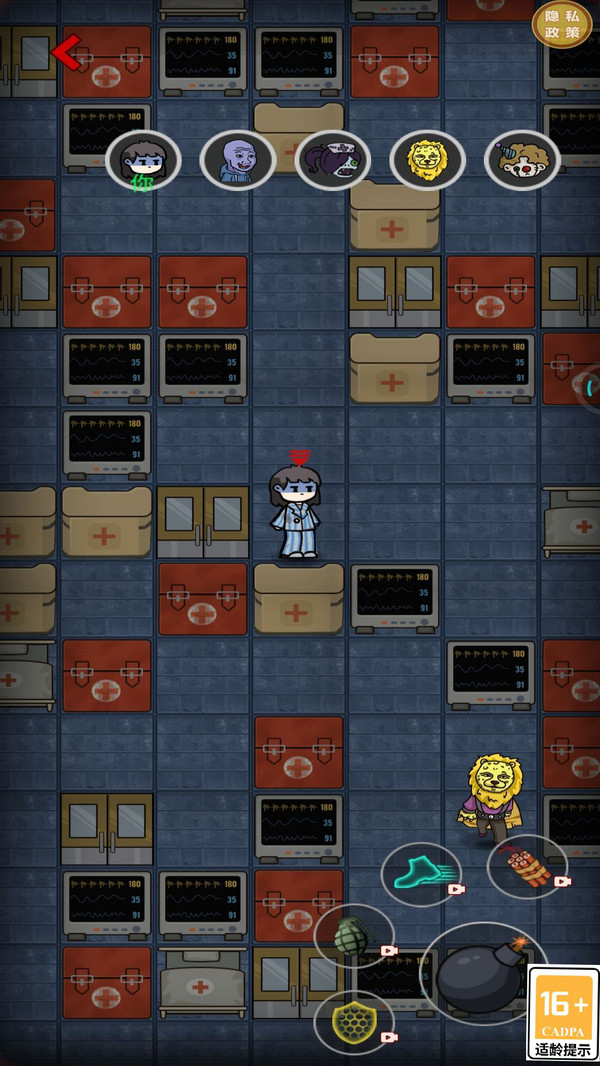Tap the red back arrow
This screenshot has width=600, height=1066.
[x=67, y=52]
